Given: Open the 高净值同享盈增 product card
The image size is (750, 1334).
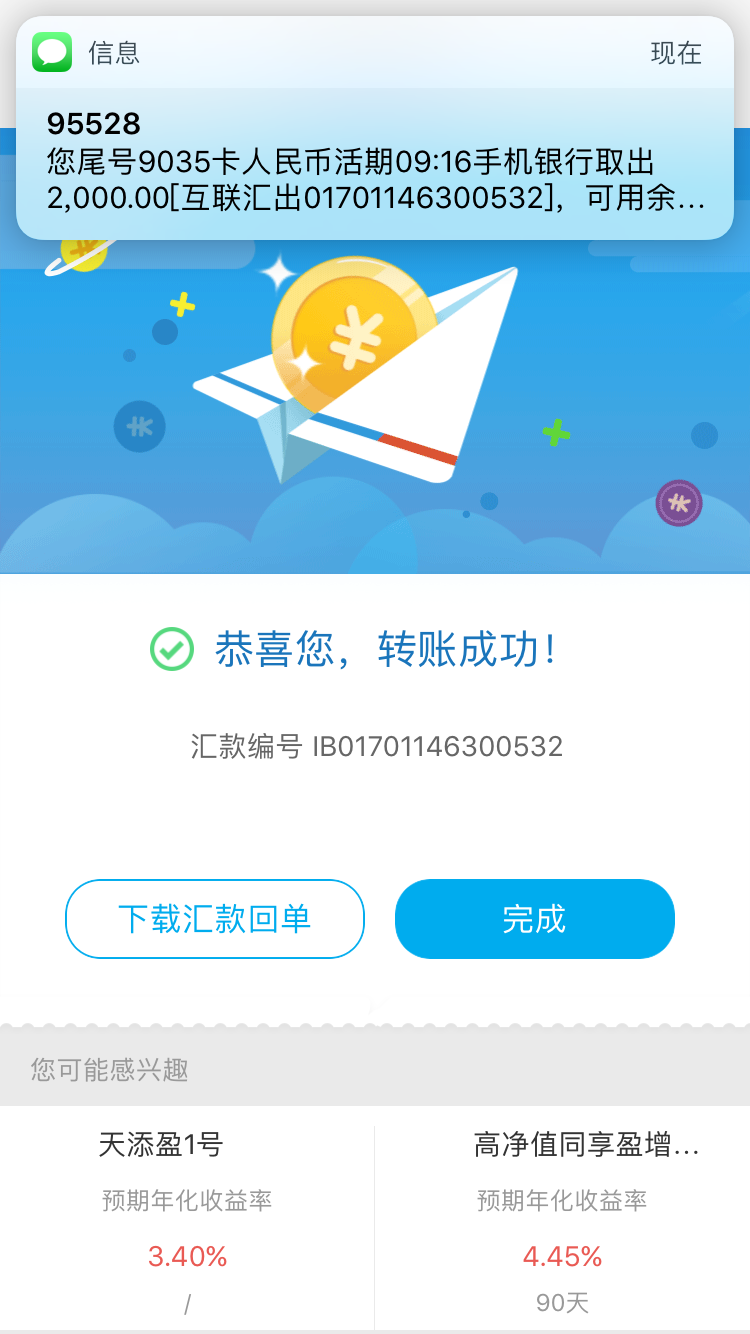Looking at the screenshot, I should (563, 1218).
